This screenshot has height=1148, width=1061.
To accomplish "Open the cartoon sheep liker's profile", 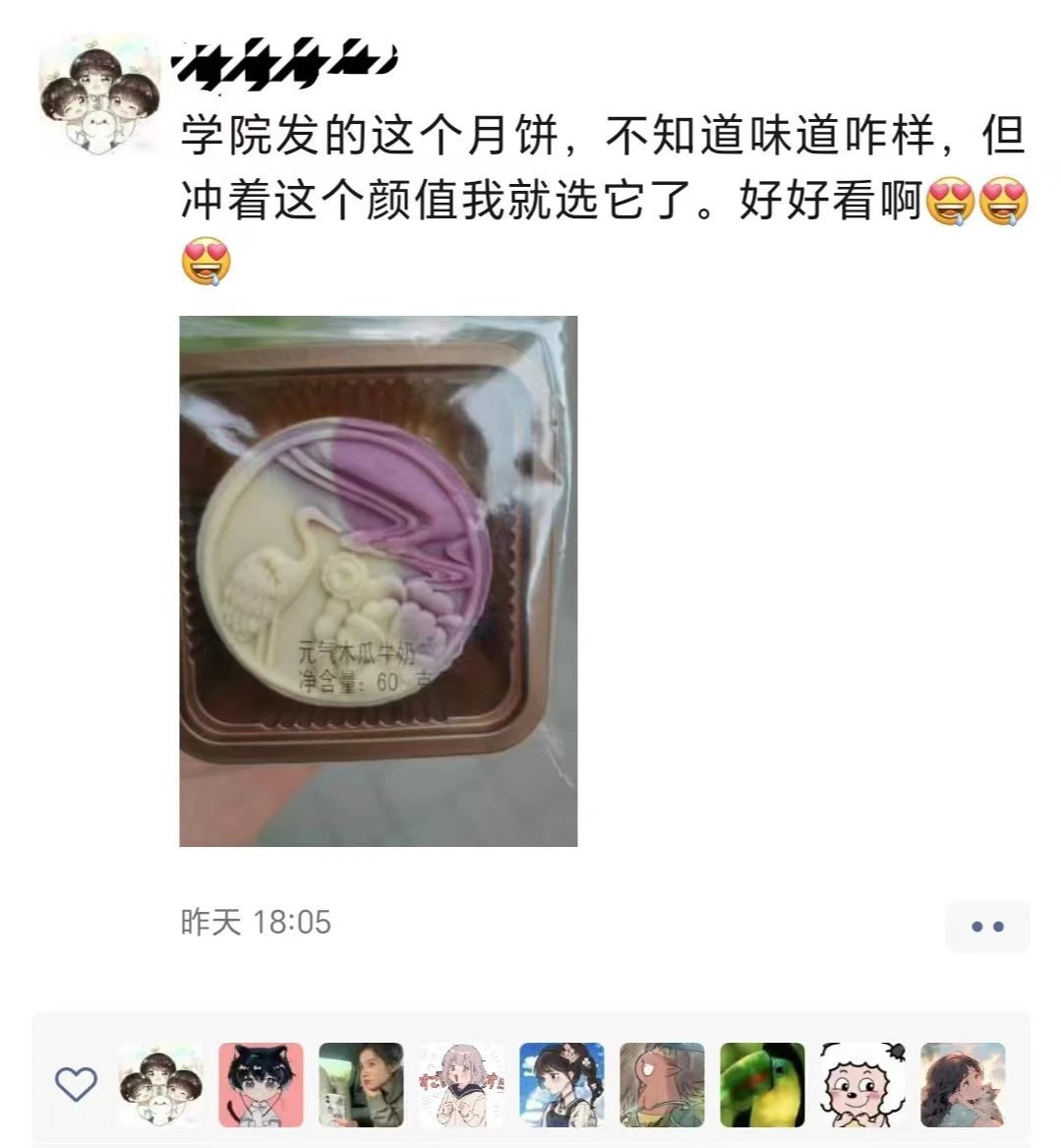I will 862,1085.
